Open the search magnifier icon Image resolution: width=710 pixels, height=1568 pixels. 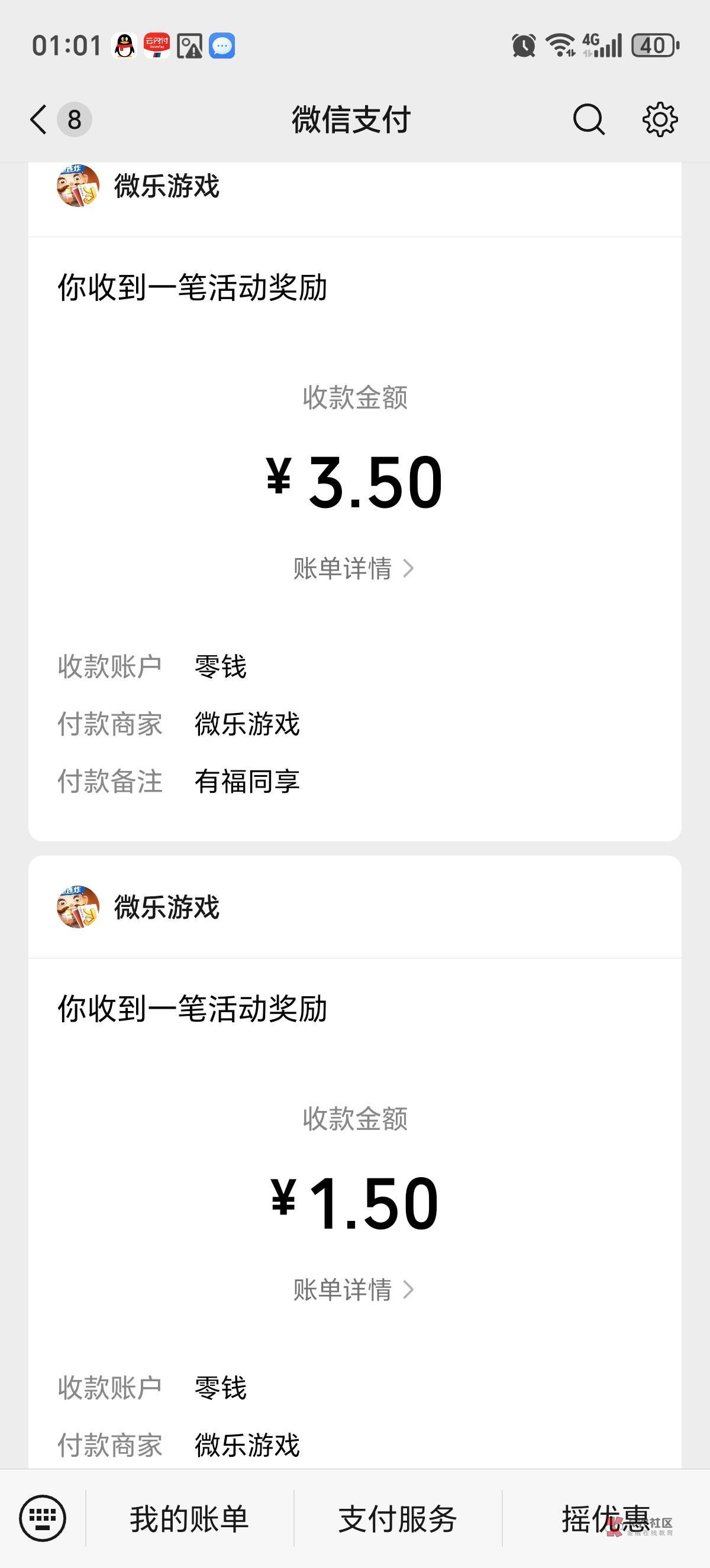point(589,119)
